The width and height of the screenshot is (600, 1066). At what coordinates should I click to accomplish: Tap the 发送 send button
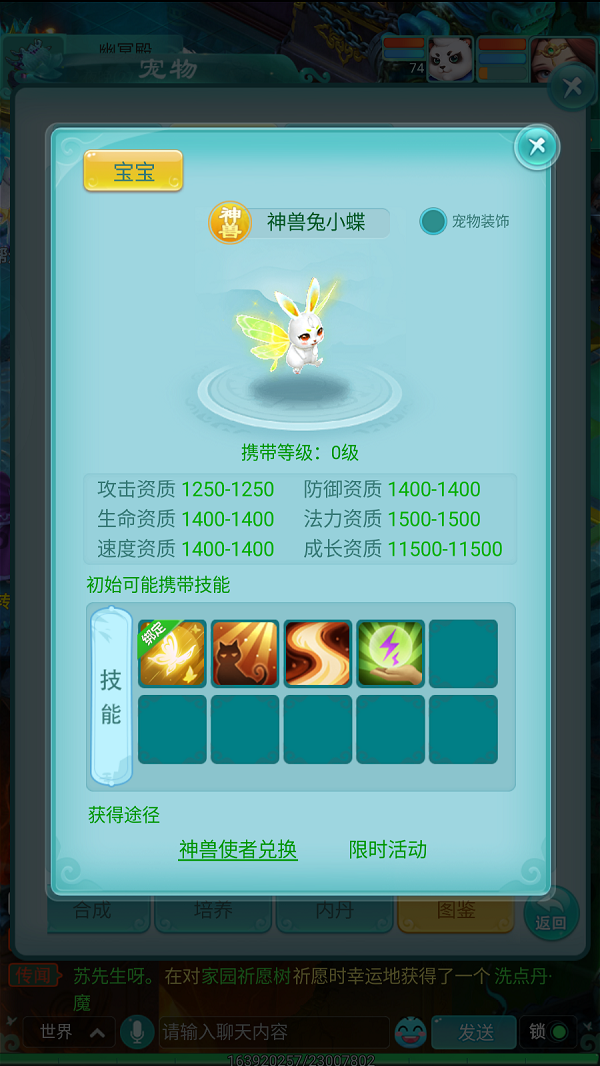coord(474,1032)
